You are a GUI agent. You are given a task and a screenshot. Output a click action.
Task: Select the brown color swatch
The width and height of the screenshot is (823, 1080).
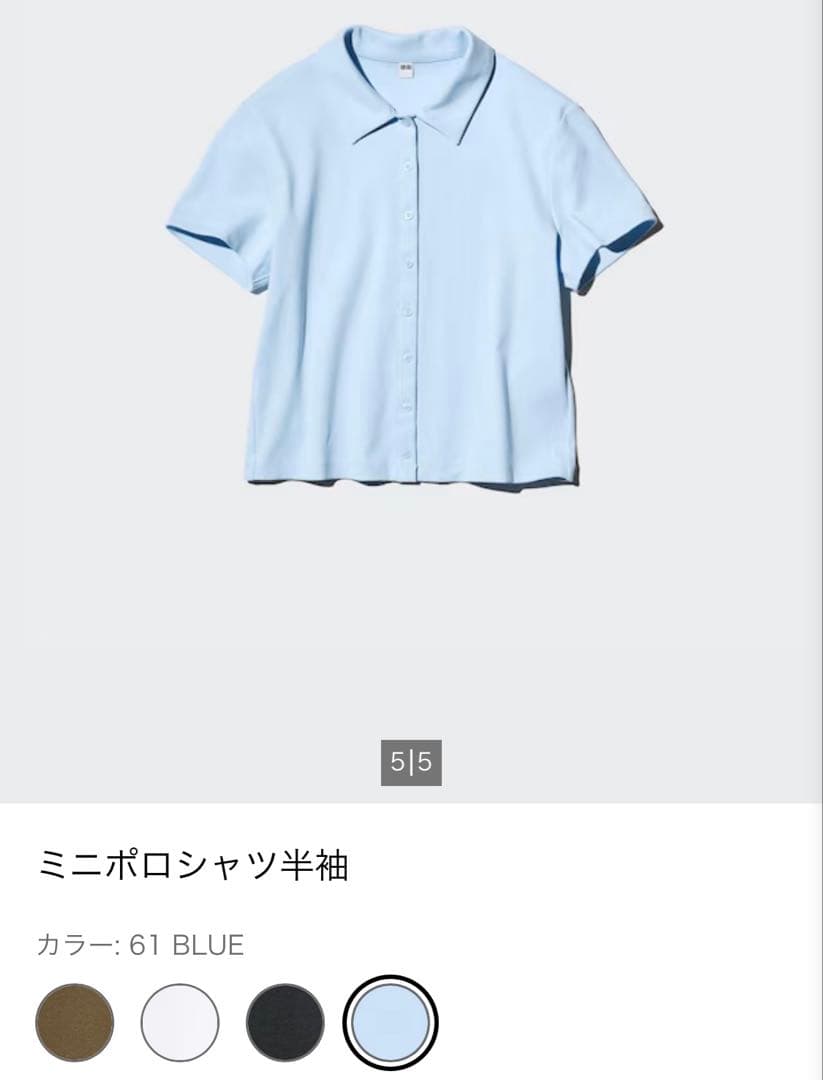tap(75, 1023)
